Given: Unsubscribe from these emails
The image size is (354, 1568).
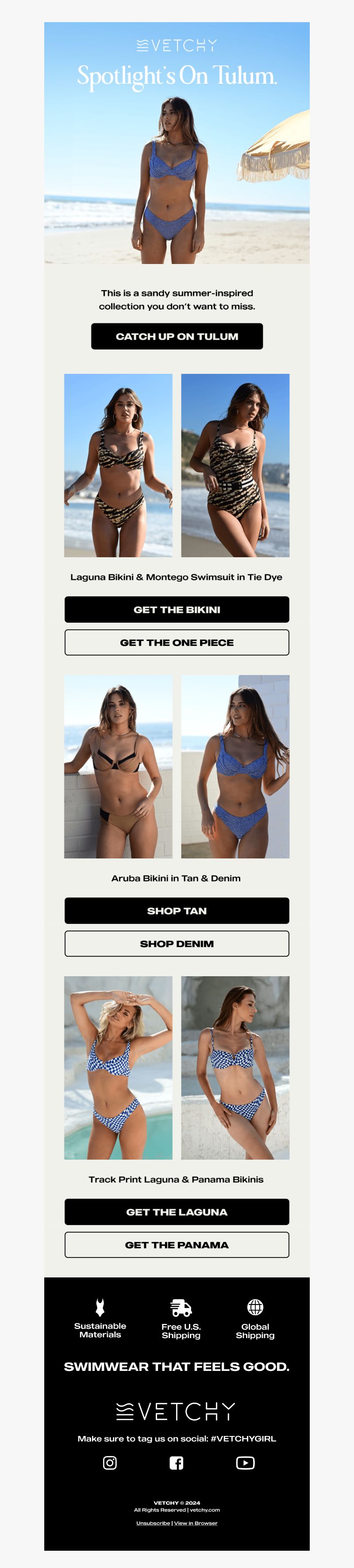Looking at the screenshot, I should coord(153,1523).
